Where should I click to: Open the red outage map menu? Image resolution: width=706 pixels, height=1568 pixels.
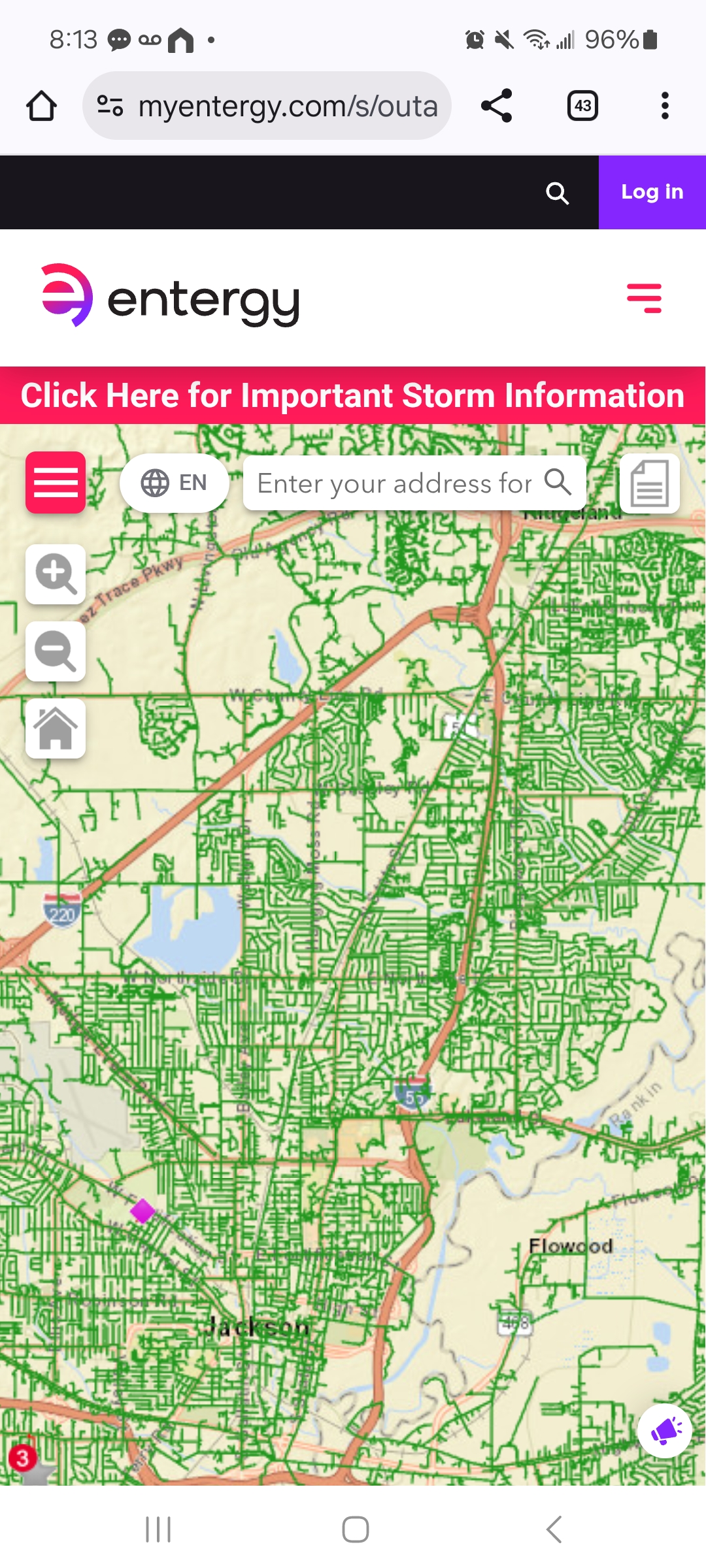pyautogui.click(x=56, y=482)
